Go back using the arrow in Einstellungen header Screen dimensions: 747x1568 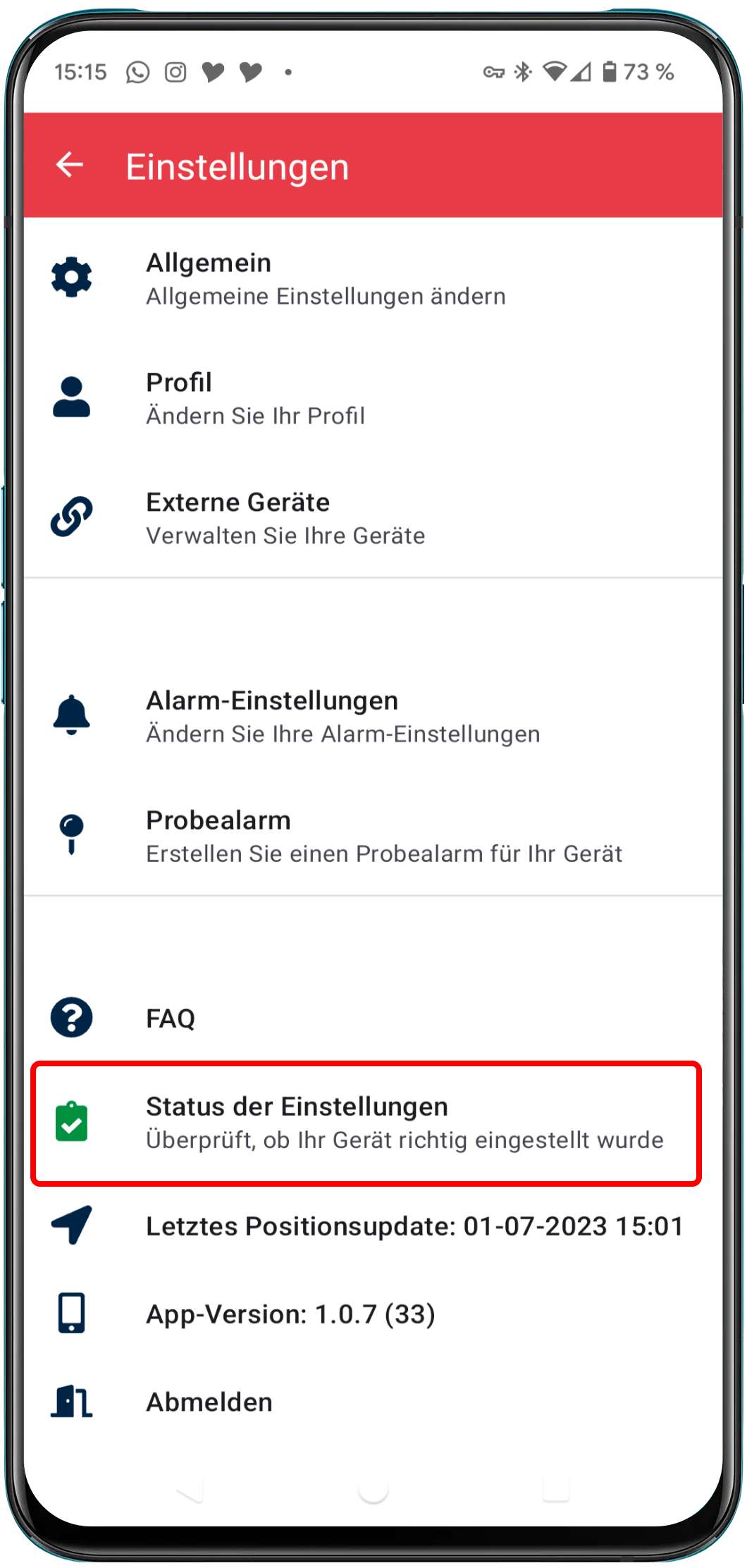tap(70, 165)
